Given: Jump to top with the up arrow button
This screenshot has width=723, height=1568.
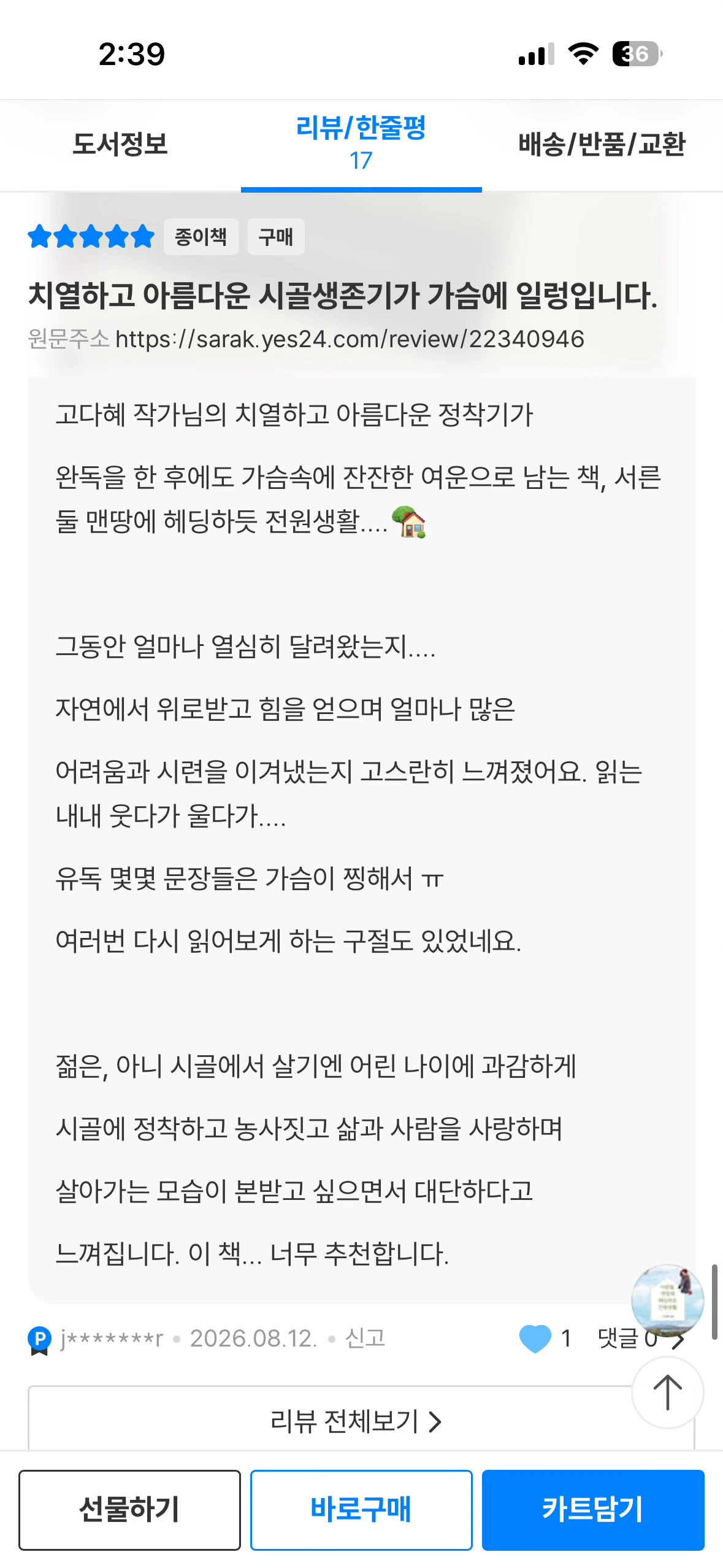Looking at the screenshot, I should pos(668,1392).
